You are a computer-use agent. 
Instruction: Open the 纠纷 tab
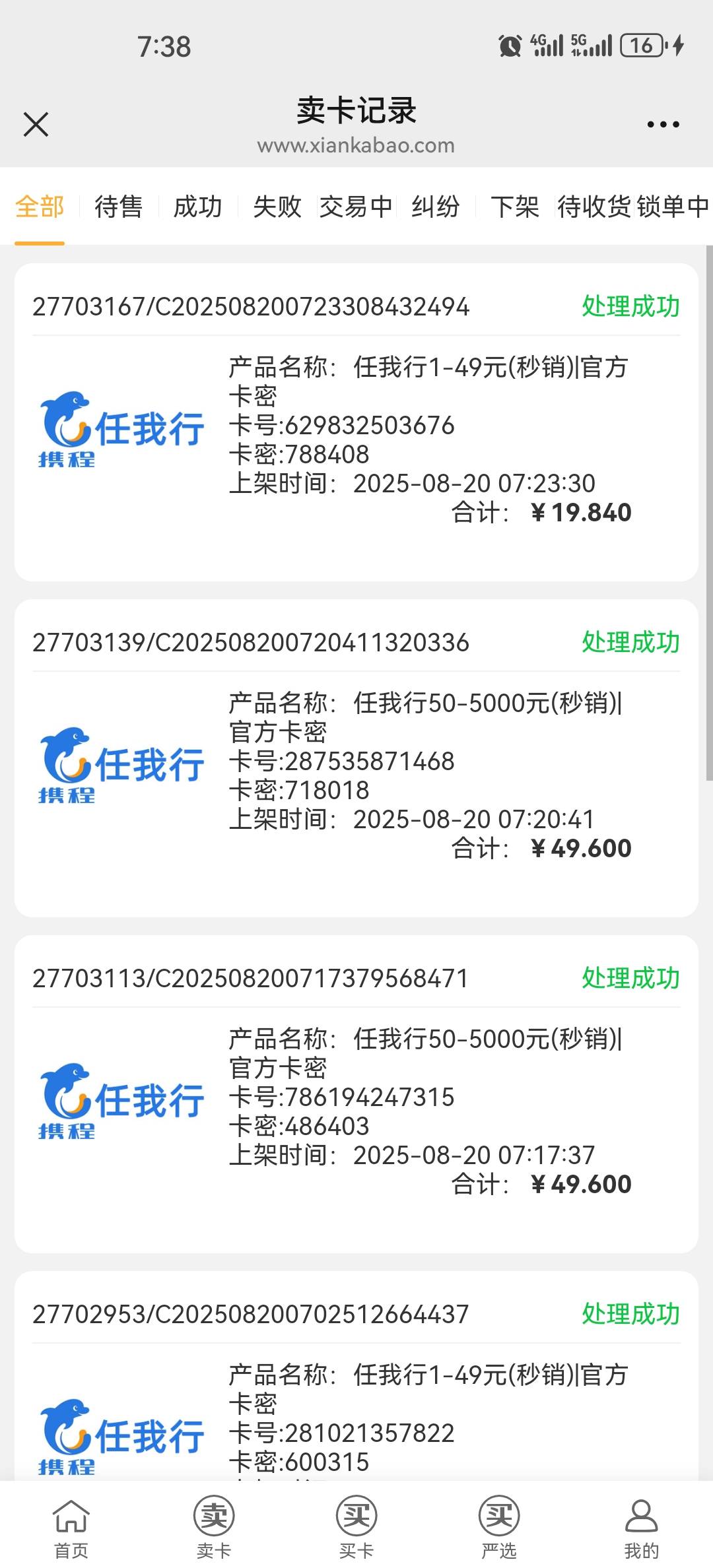pyautogui.click(x=436, y=207)
